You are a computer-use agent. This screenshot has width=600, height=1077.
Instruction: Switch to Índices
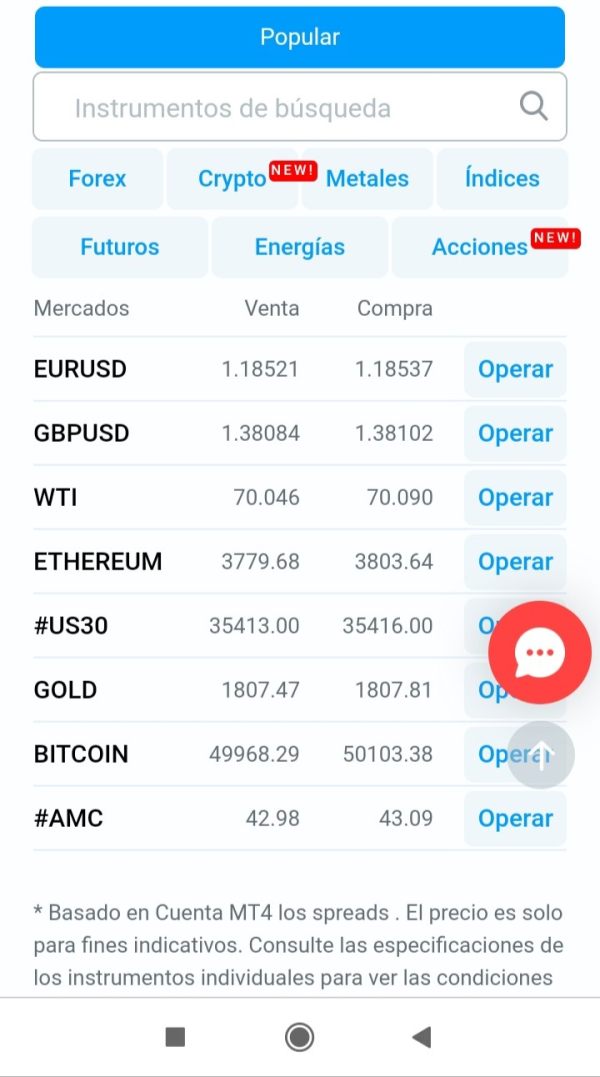(503, 179)
